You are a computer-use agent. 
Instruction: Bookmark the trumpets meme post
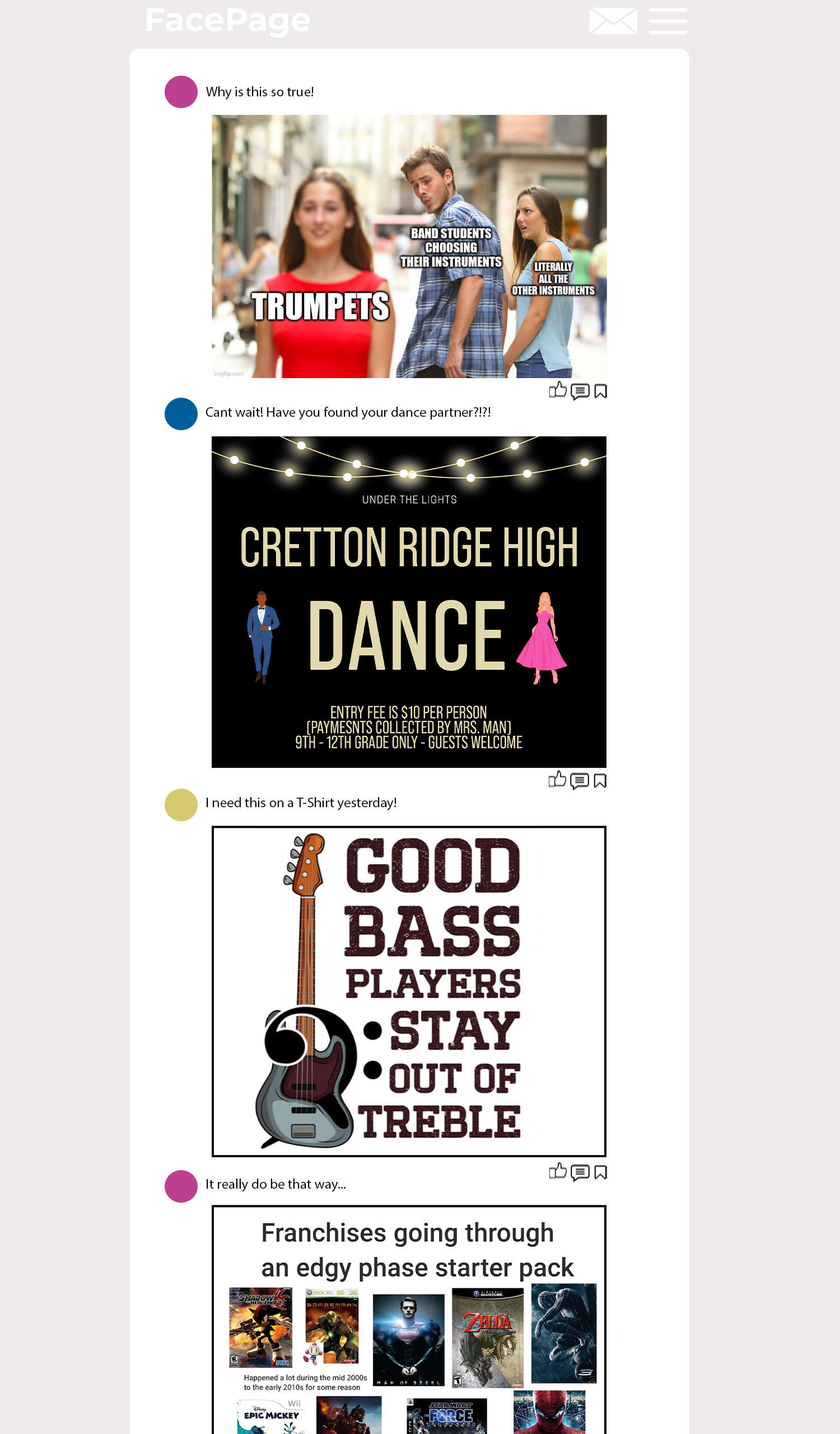(600, 392)
